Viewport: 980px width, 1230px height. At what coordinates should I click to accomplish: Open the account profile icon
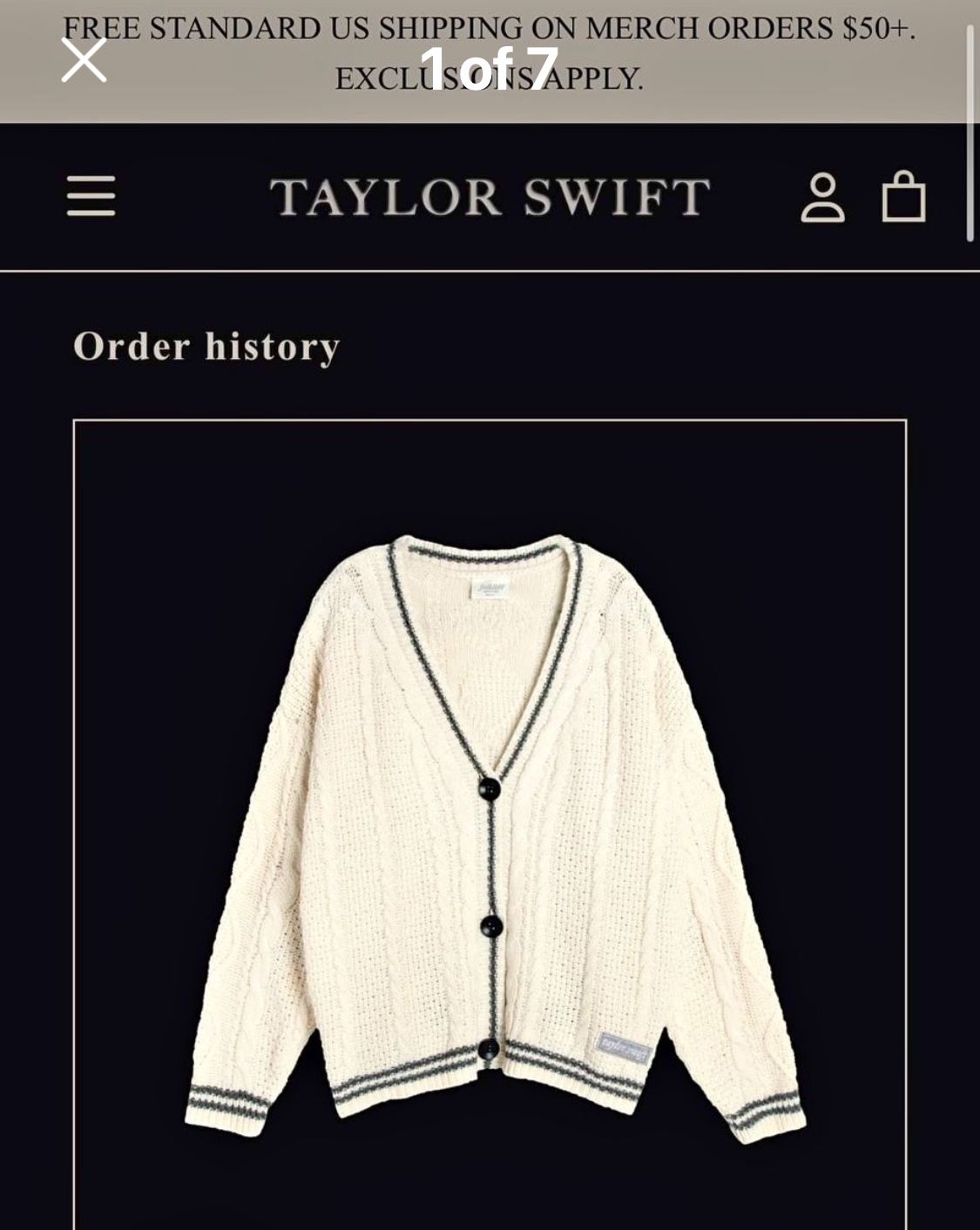(x=822, y=197)
